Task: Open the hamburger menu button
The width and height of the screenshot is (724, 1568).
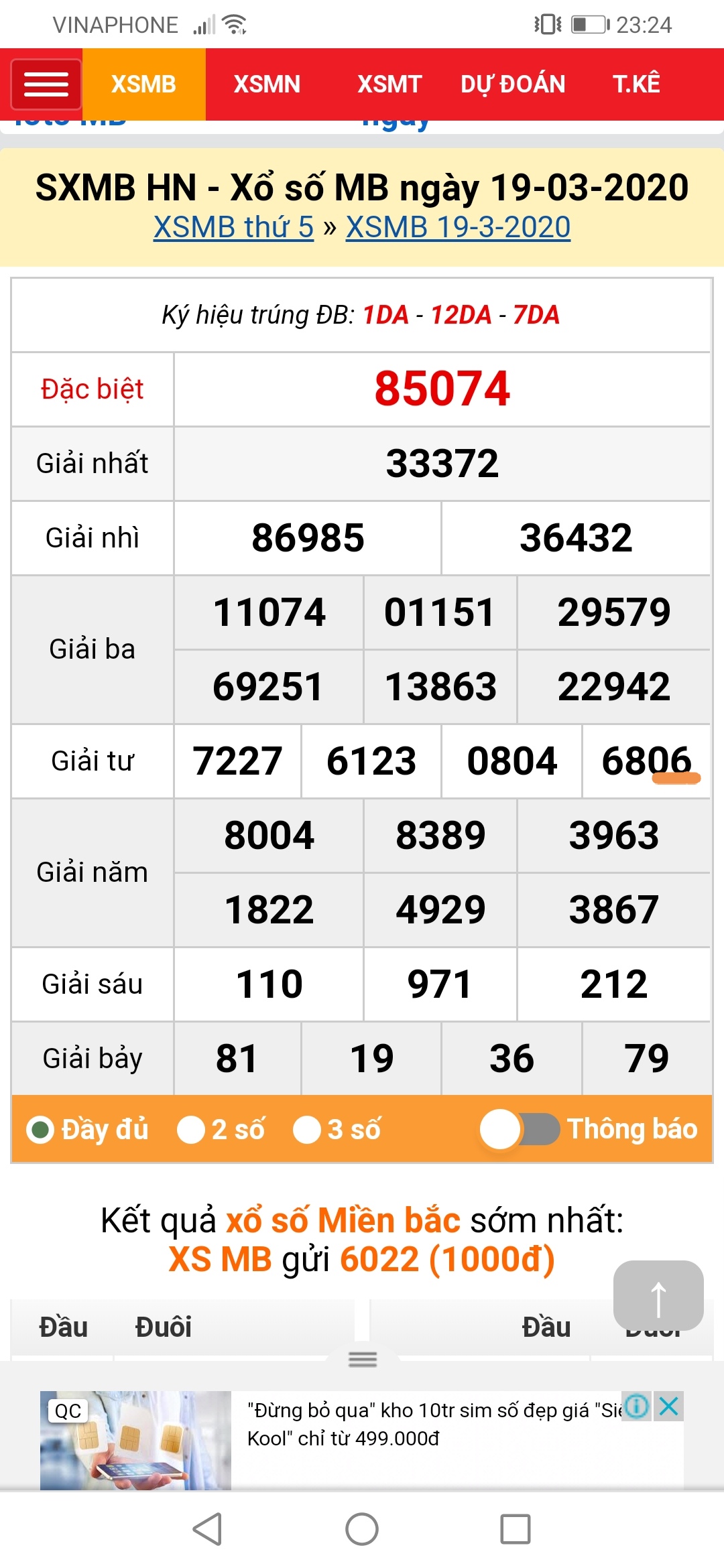Action: (x=46, y=84)
